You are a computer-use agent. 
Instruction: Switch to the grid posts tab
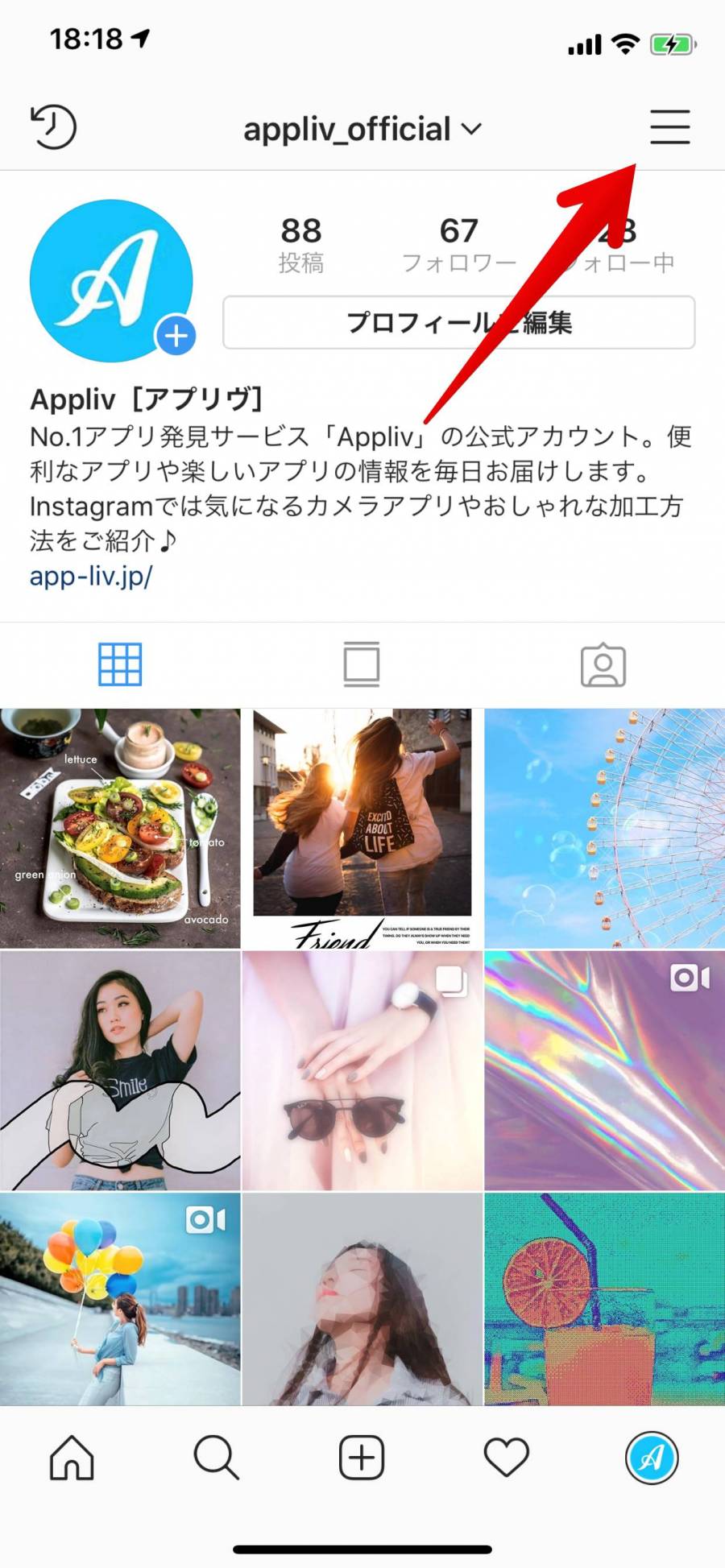click(120, 664)
